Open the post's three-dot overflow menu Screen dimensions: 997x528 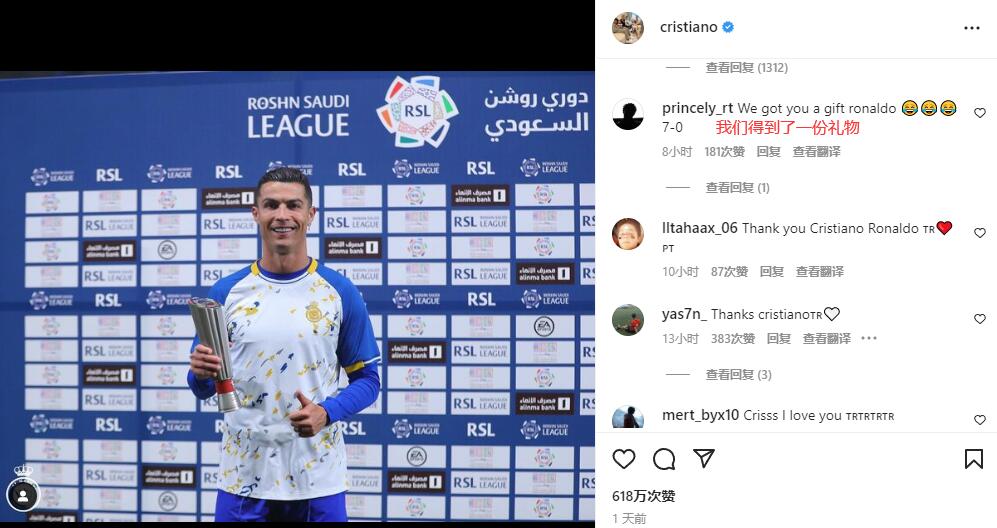point(971,28)
